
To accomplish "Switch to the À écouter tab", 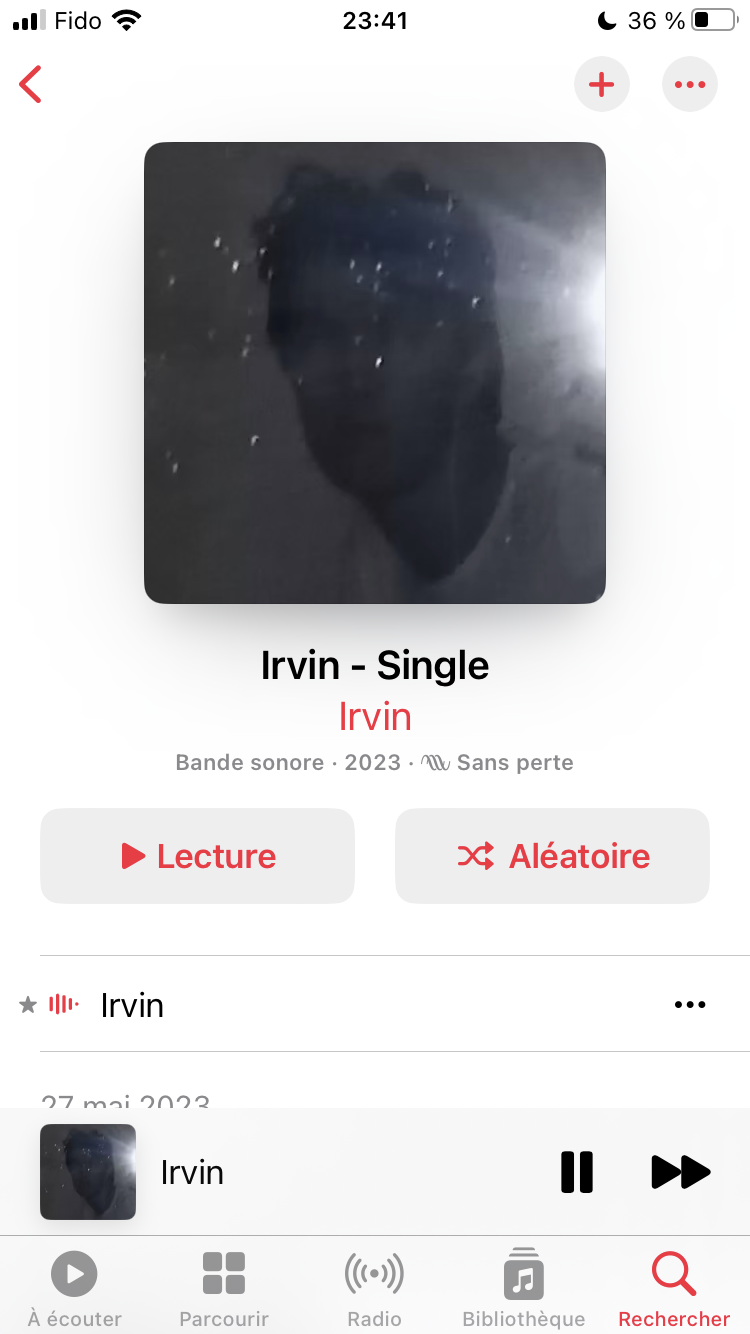I will 75,1288.
